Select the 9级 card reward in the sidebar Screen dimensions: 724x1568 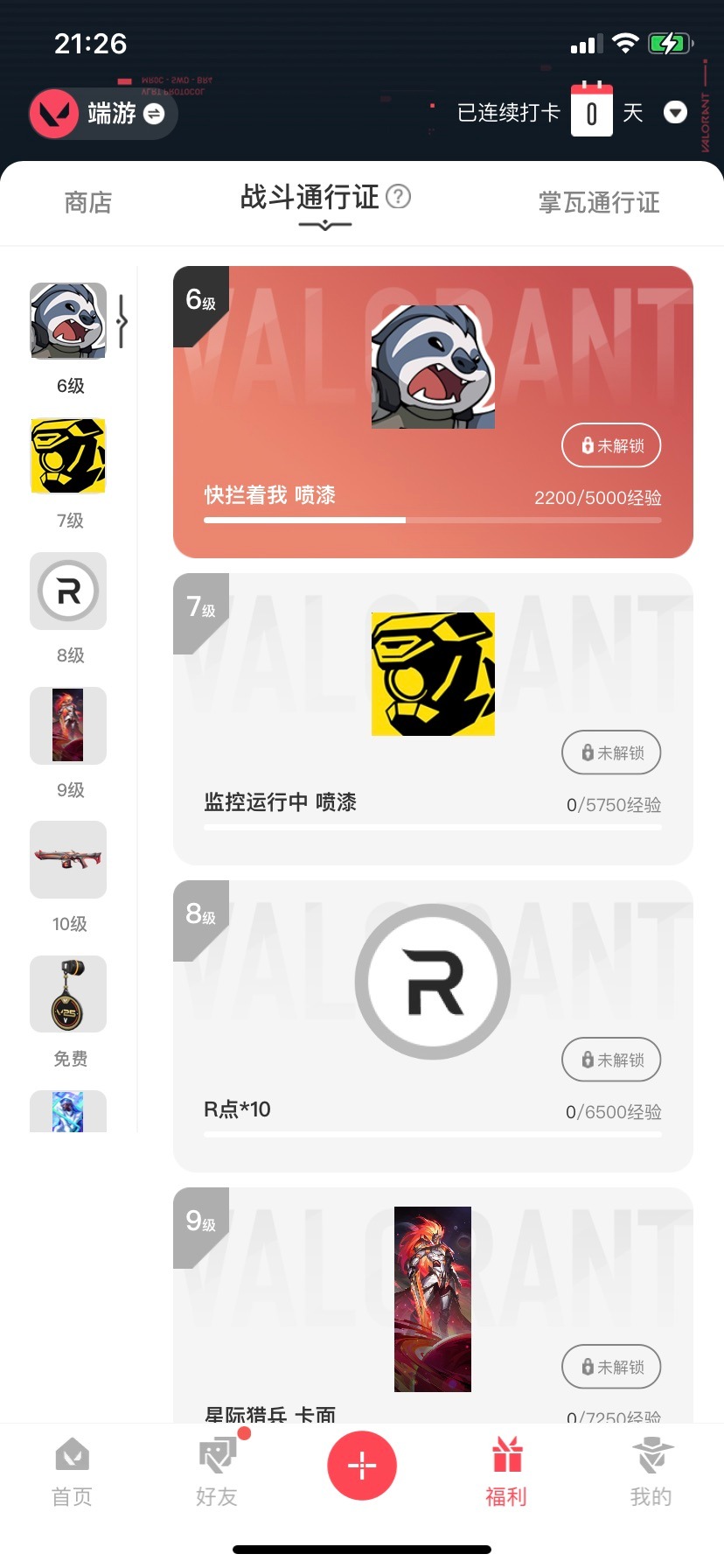click(68, 725)
